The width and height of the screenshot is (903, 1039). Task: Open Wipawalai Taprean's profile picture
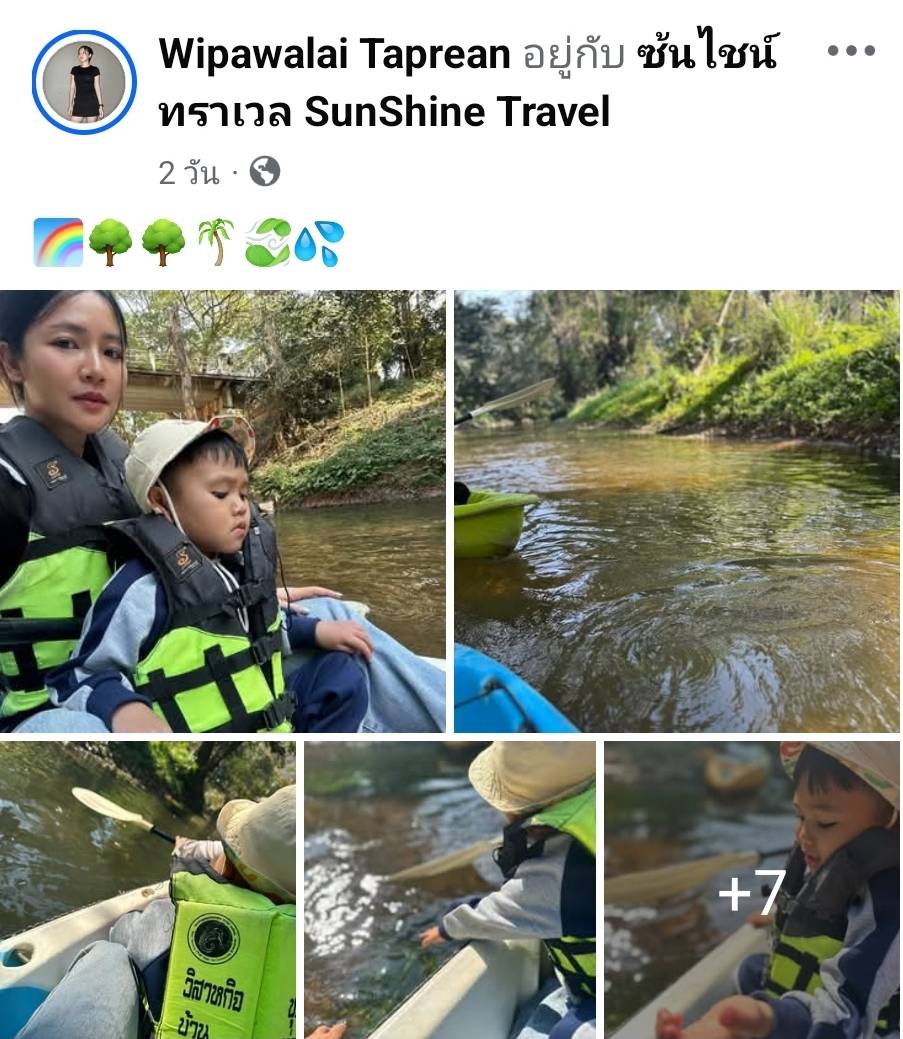tap(84, 82)
